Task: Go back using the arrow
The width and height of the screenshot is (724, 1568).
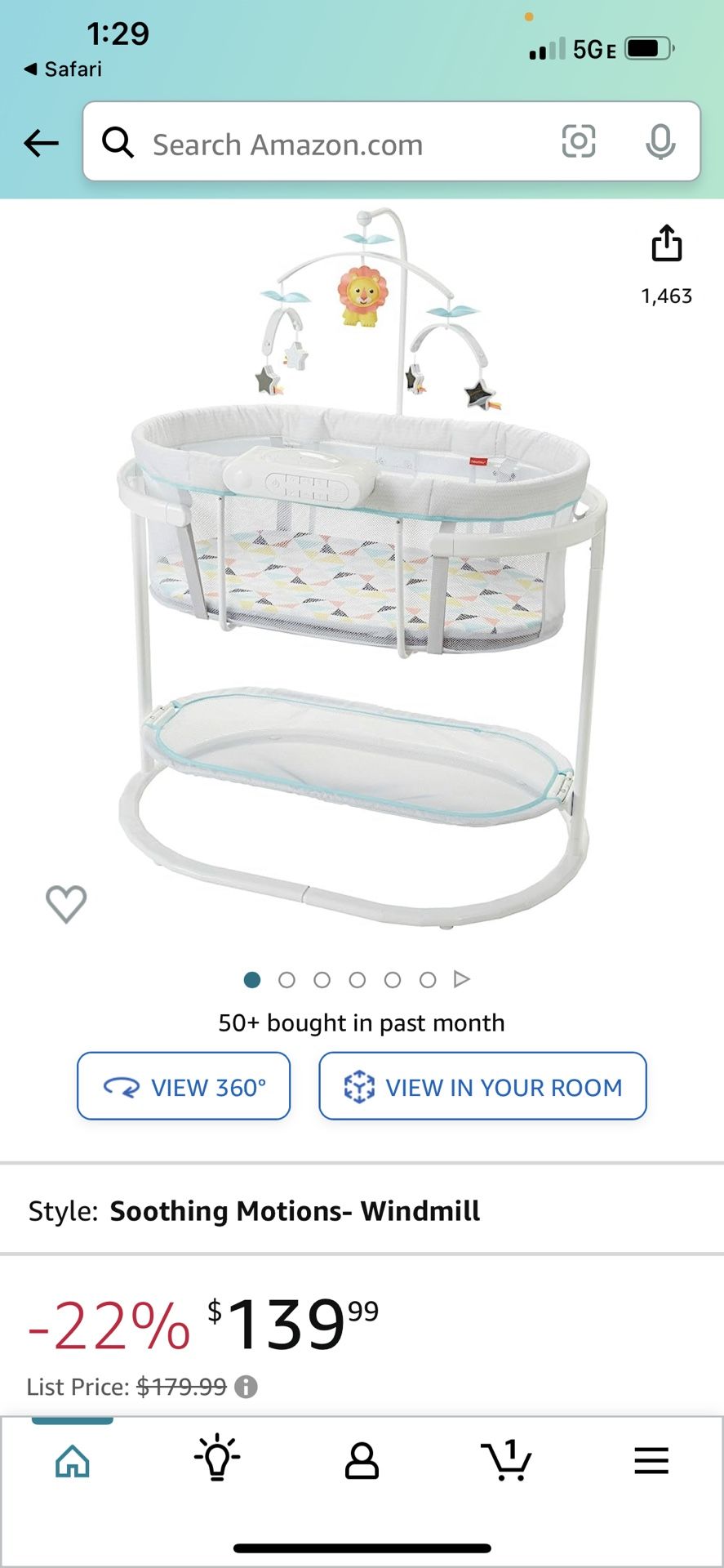Action: [x=41, y=144]
